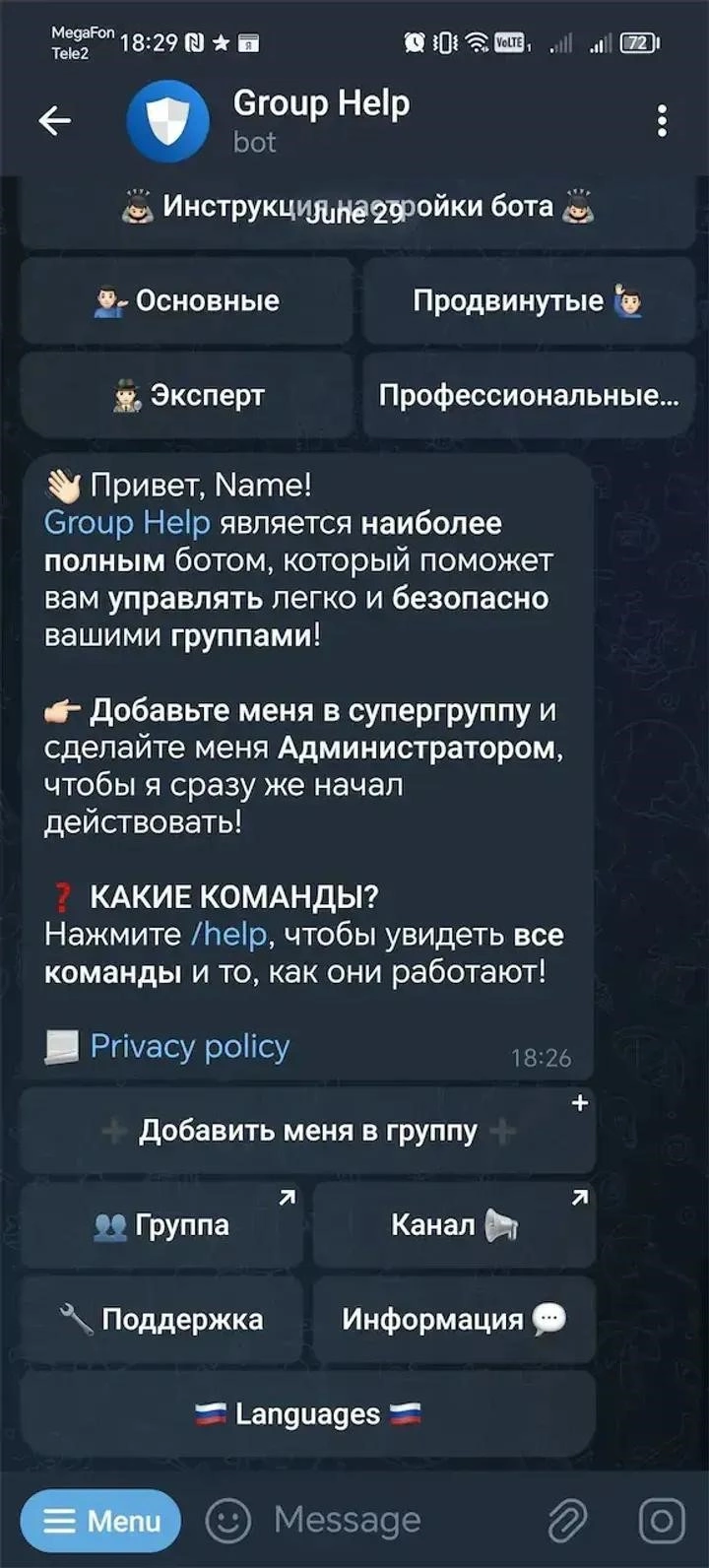Open the Группа button
Image resolution: width=709 pixels, height=1568 pixels.
click(161, 1225)
